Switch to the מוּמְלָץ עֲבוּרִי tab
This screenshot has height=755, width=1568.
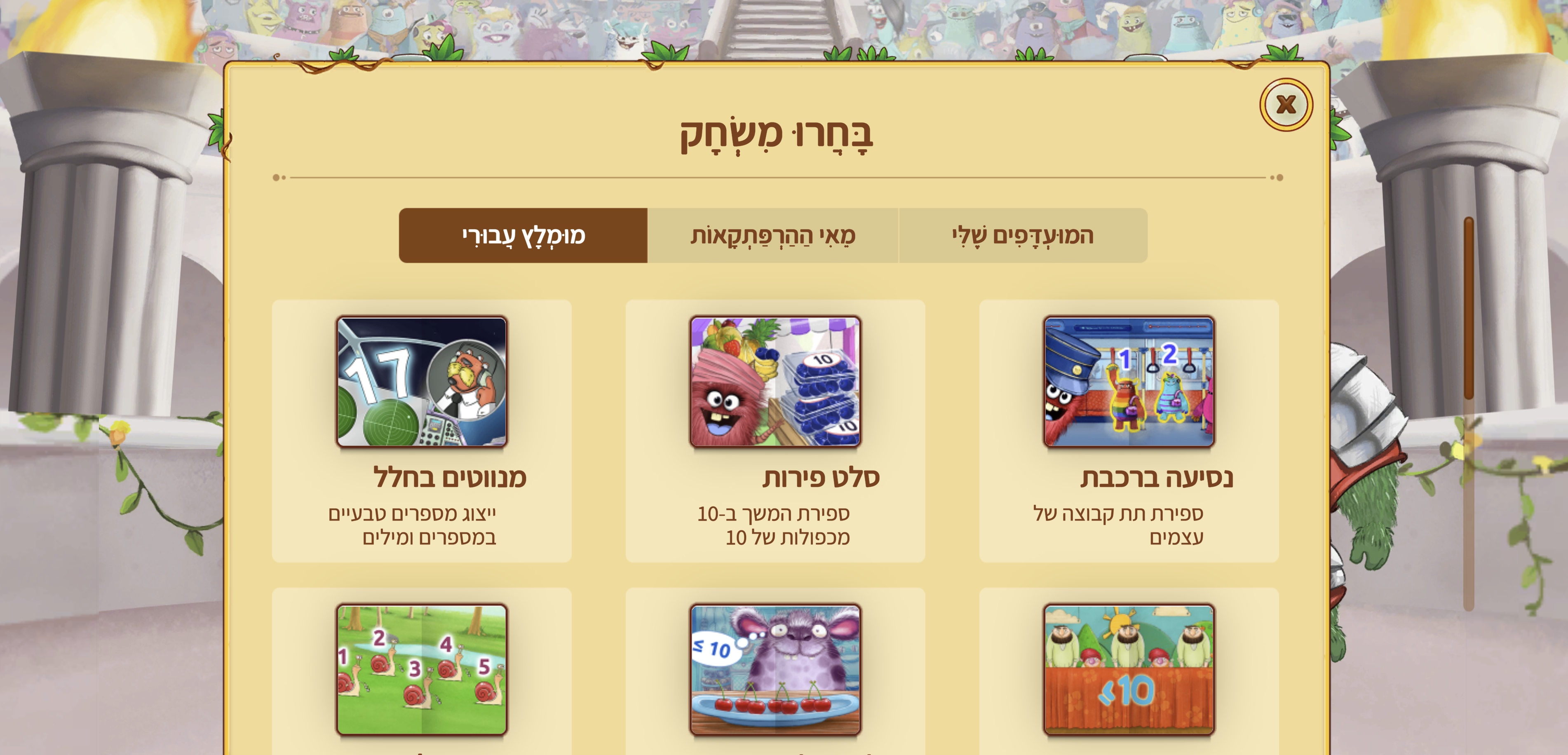coord(523,235)
